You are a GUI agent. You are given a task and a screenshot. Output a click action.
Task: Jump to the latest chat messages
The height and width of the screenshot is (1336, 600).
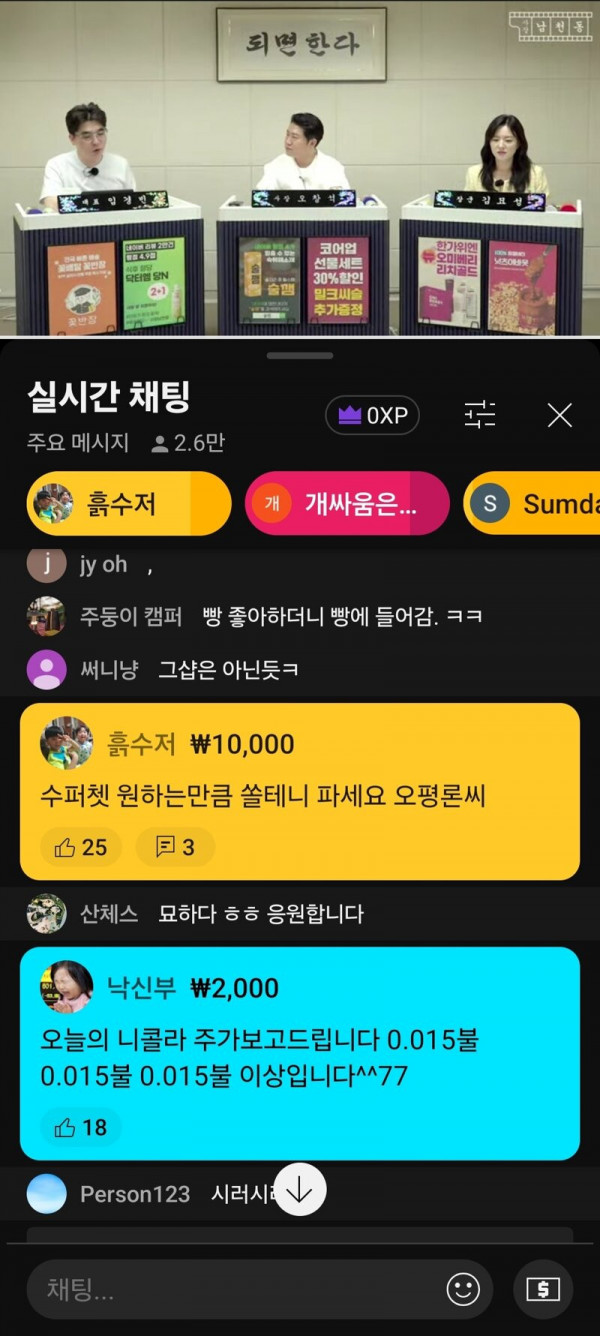[x=299, y=1190]
